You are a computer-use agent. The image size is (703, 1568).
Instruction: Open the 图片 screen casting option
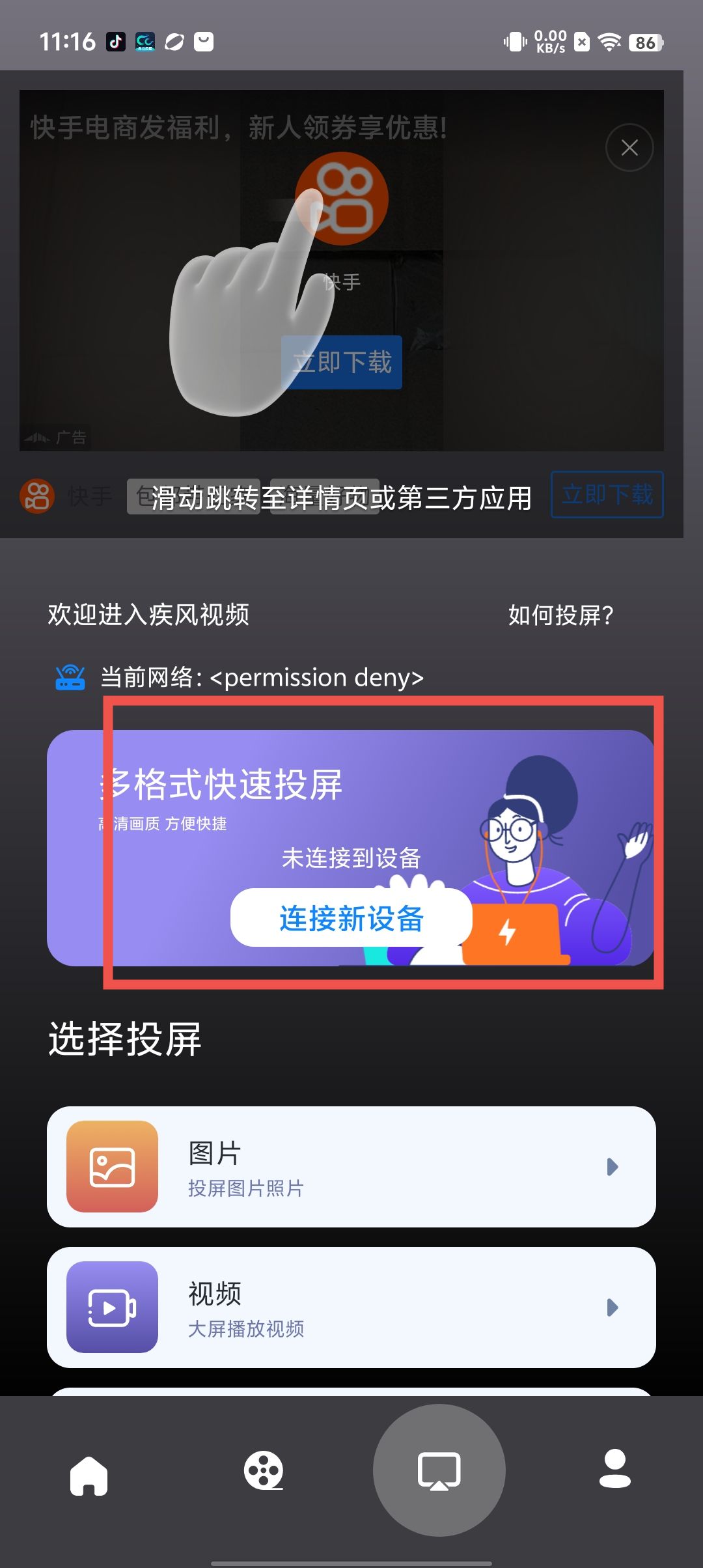point(351,1167)
